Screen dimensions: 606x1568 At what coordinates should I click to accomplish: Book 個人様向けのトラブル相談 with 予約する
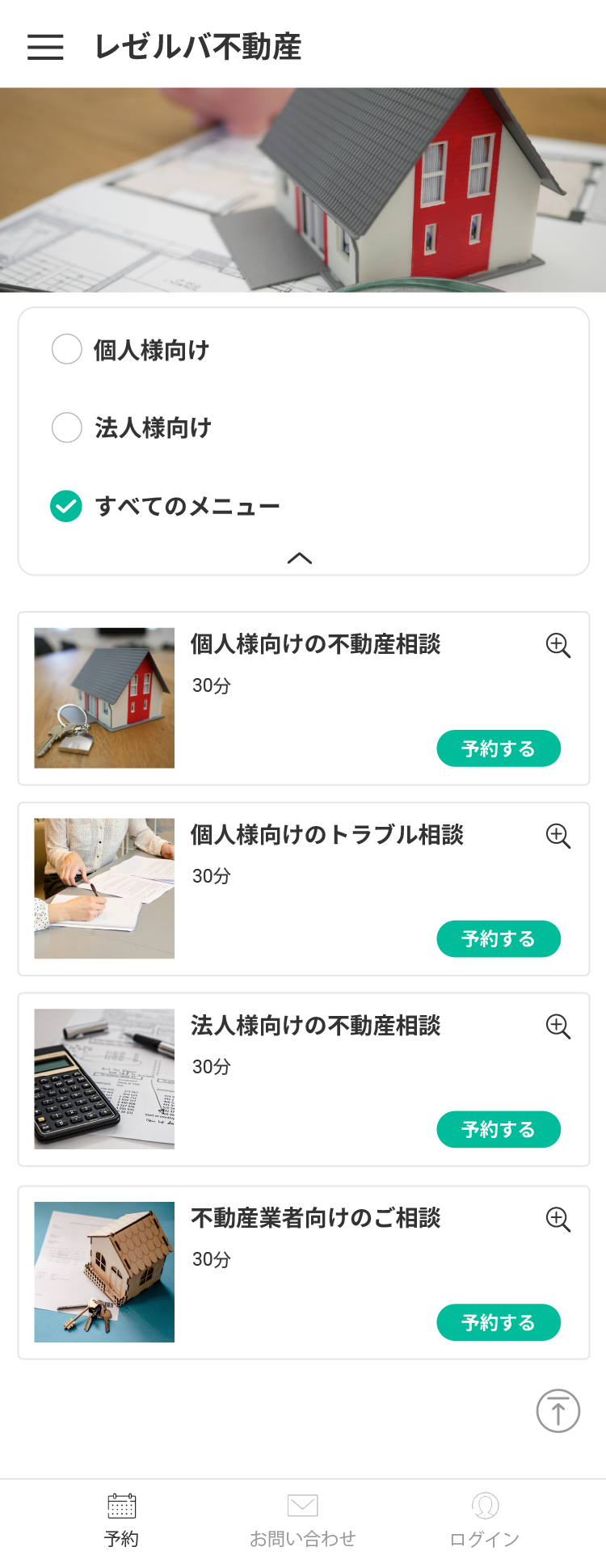499,938
